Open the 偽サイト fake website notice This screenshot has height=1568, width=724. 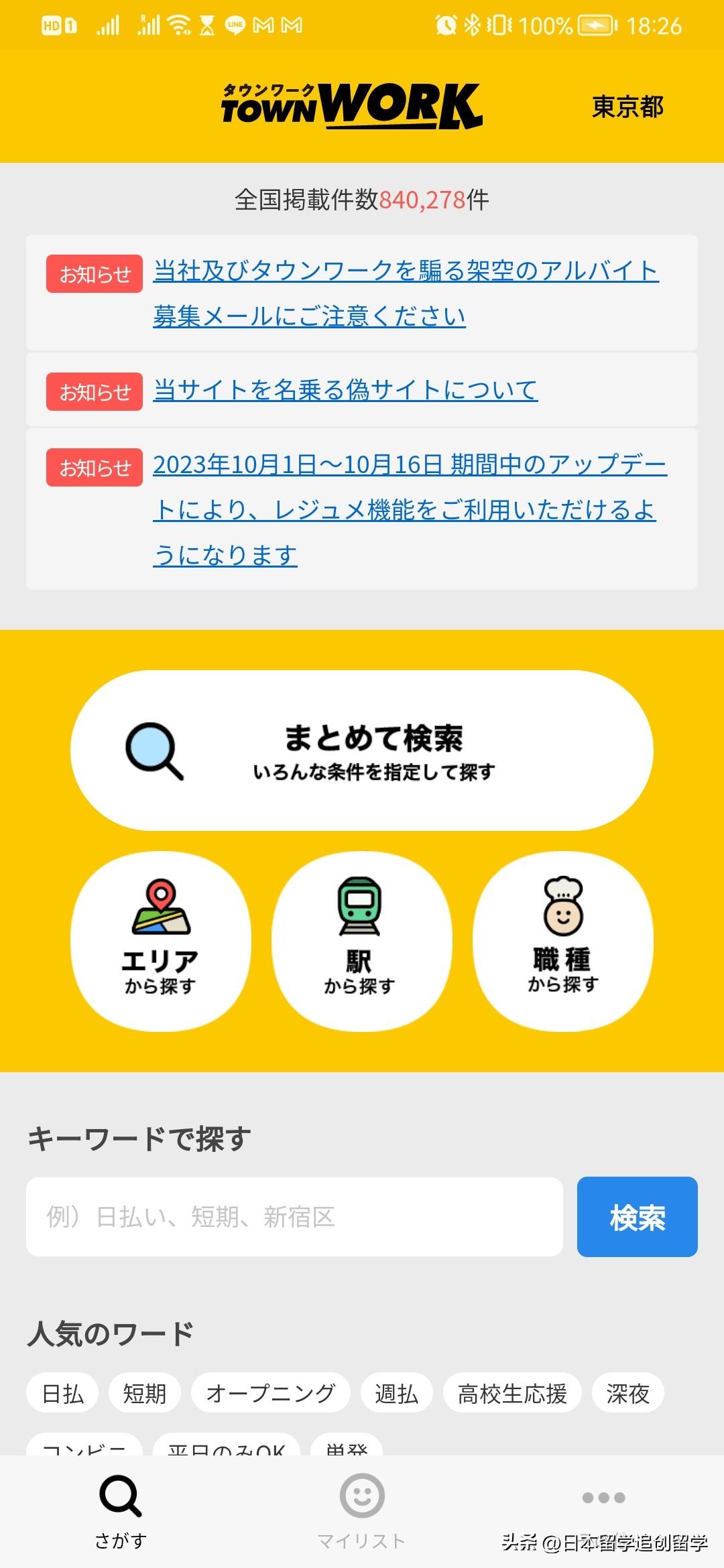pyautogui.click(x=343, y=392)
